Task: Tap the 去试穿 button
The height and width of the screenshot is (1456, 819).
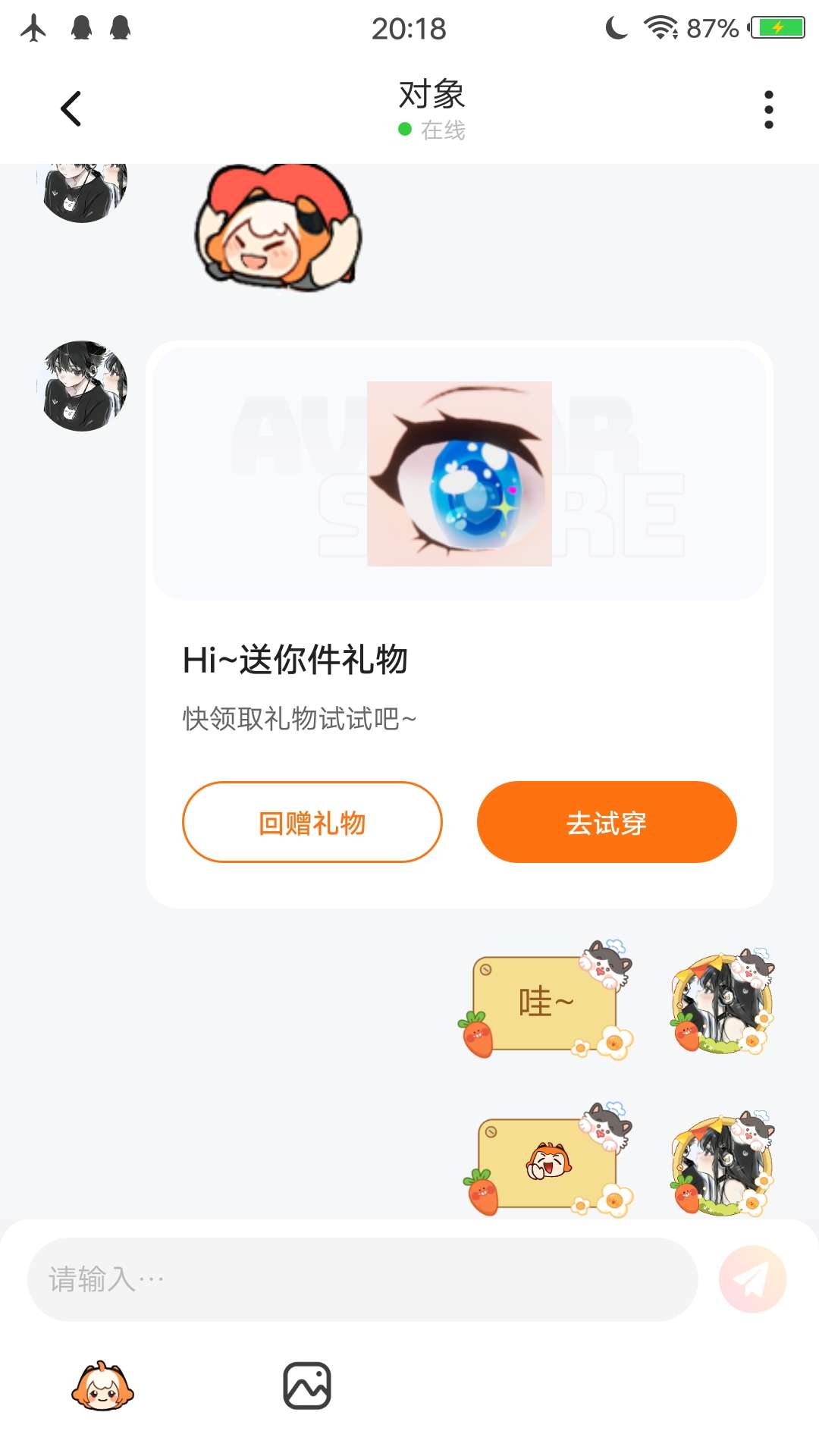Action: tap(607, 822)
